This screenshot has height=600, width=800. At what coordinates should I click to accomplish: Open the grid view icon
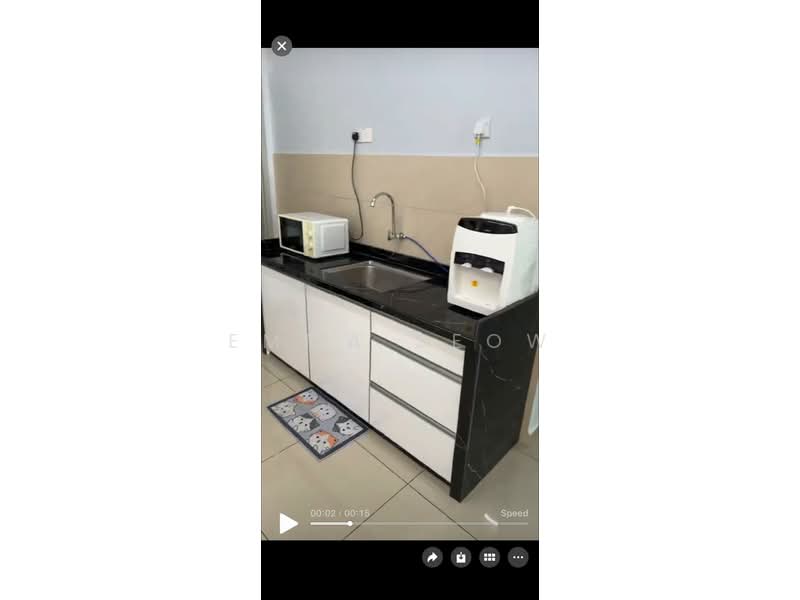(x=490, y=557)
